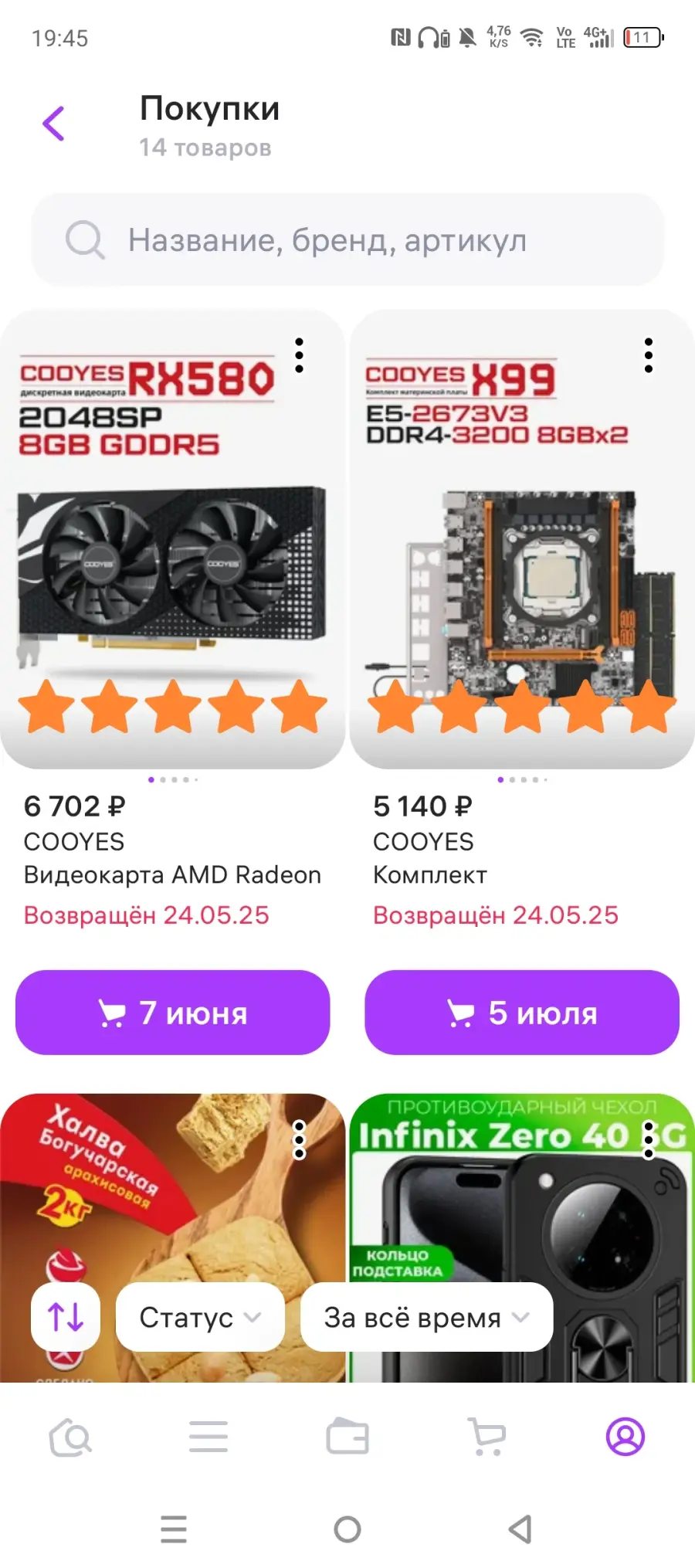Go back from the Покупки page
This screenshot has width=695, height=1568.
click(53, 124)
